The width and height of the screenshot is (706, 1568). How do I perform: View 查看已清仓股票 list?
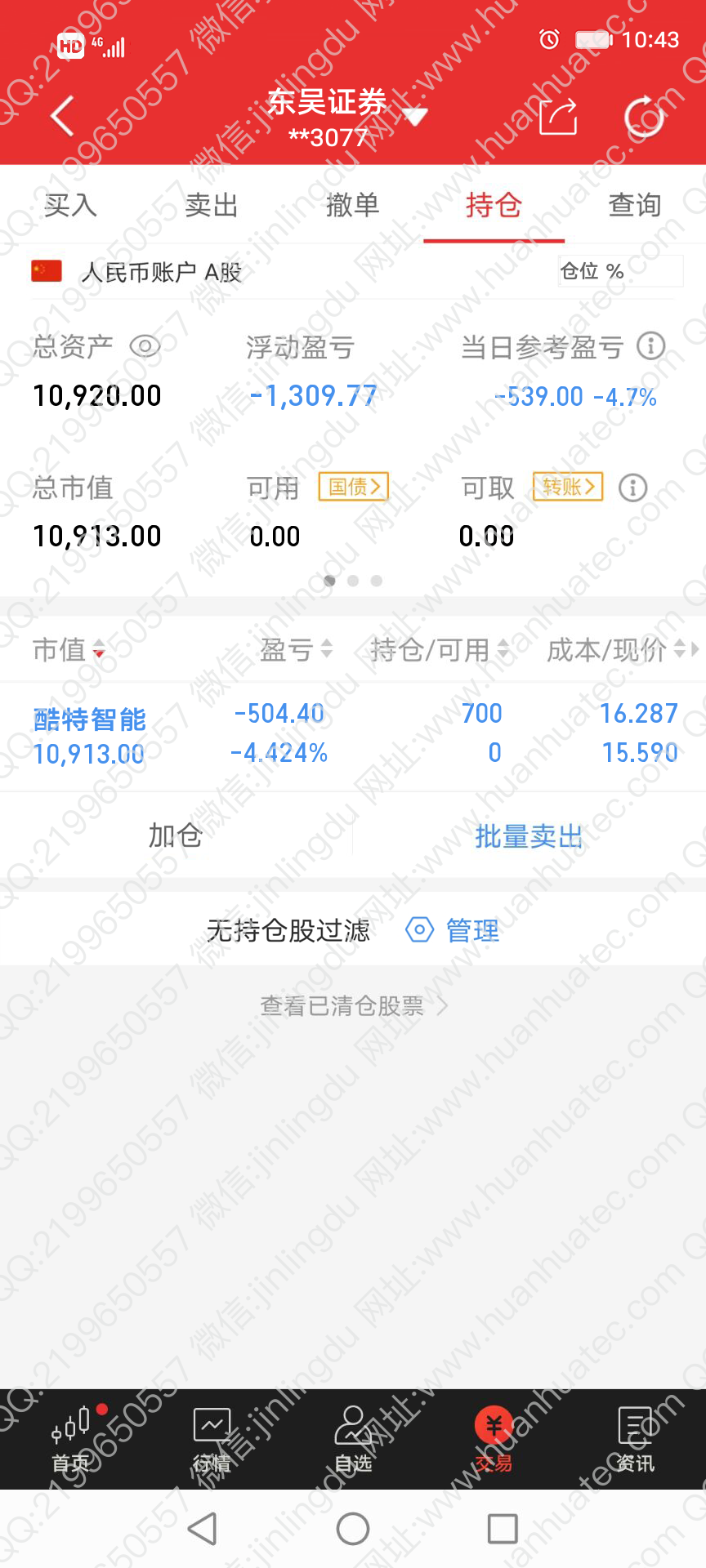click(353, 1006)
